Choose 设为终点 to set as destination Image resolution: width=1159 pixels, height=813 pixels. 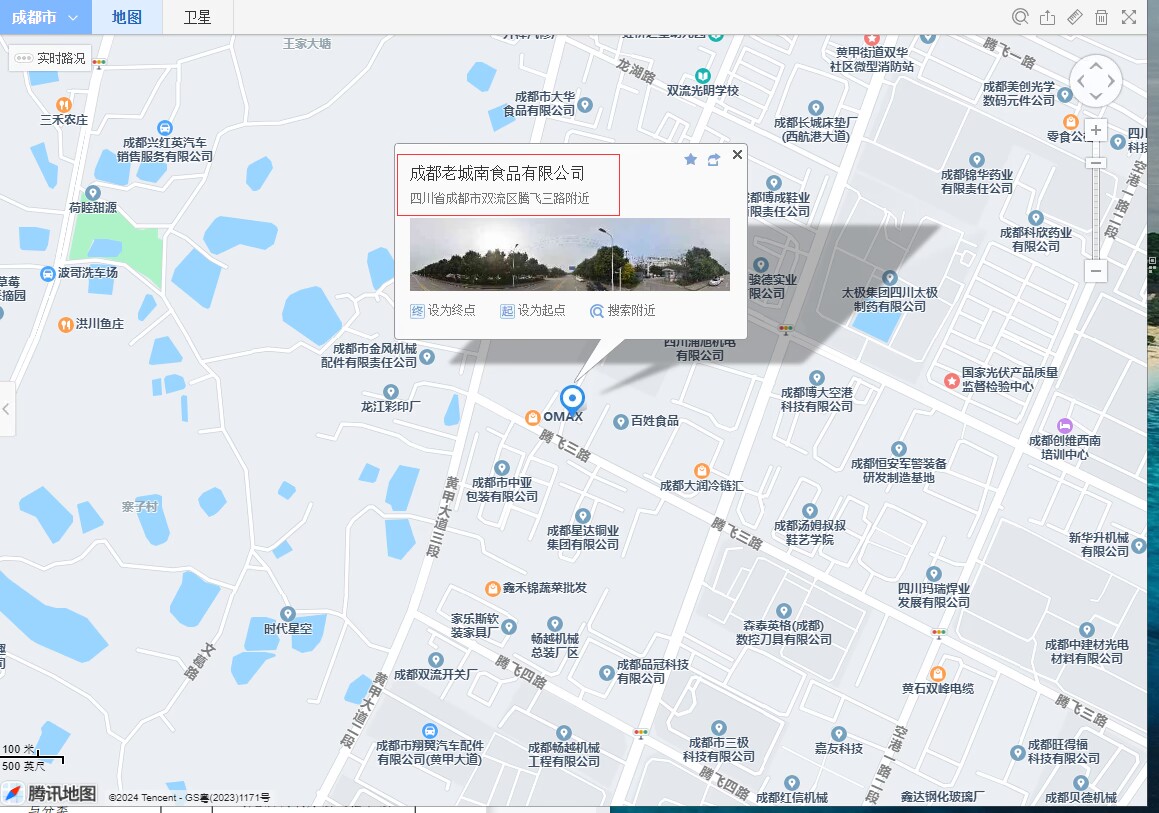[443, 311]
